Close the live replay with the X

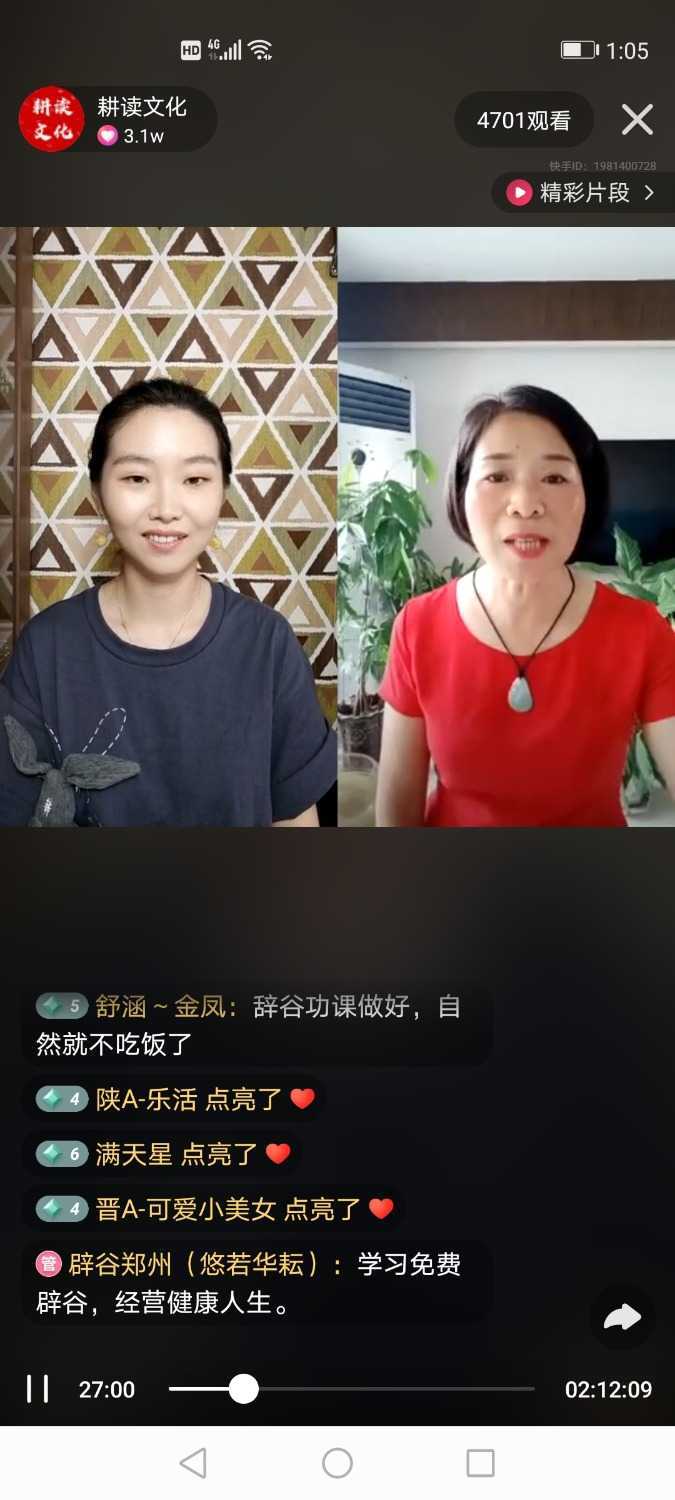click(x=637, y=120)
